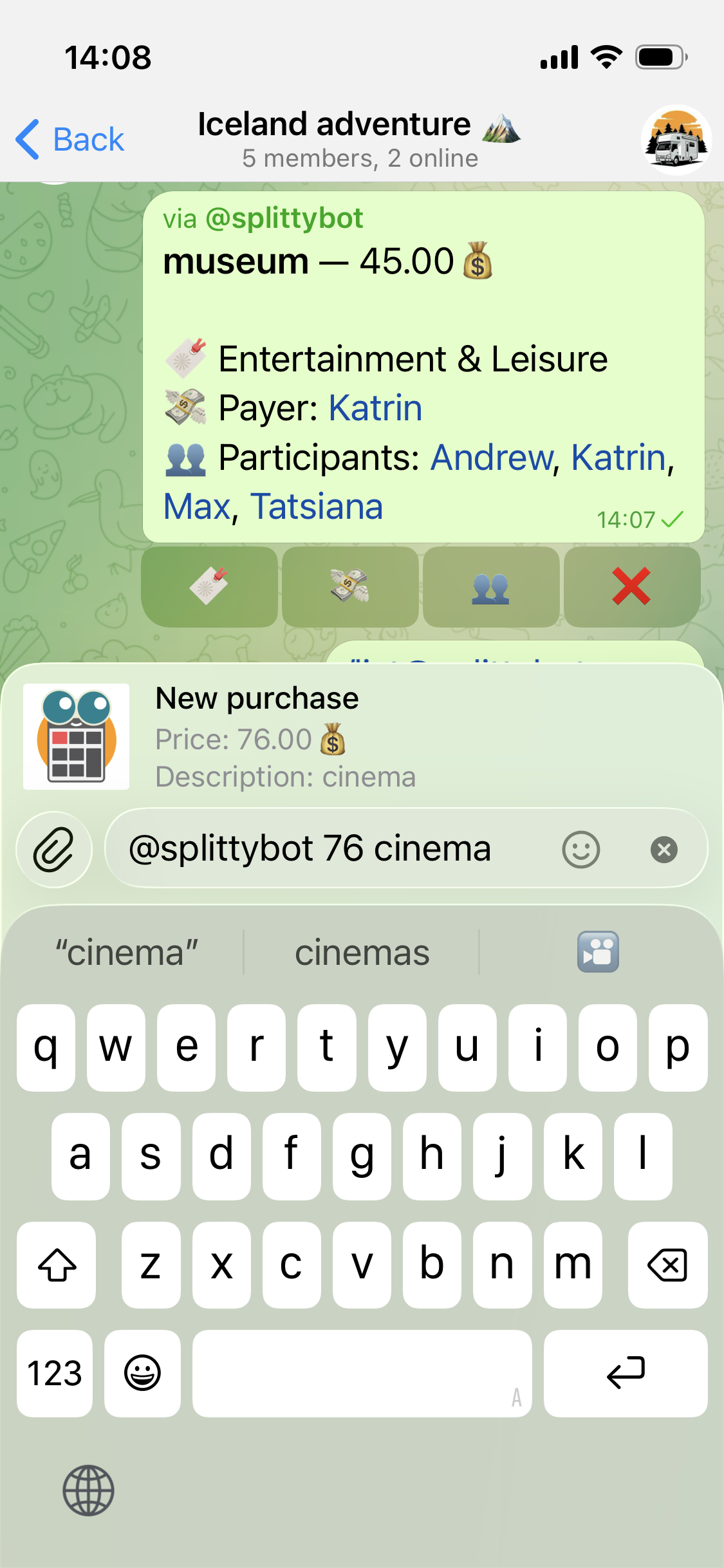
Task: Toggle the Shift key on the keyboard
Action: (x=56, y=1264)
